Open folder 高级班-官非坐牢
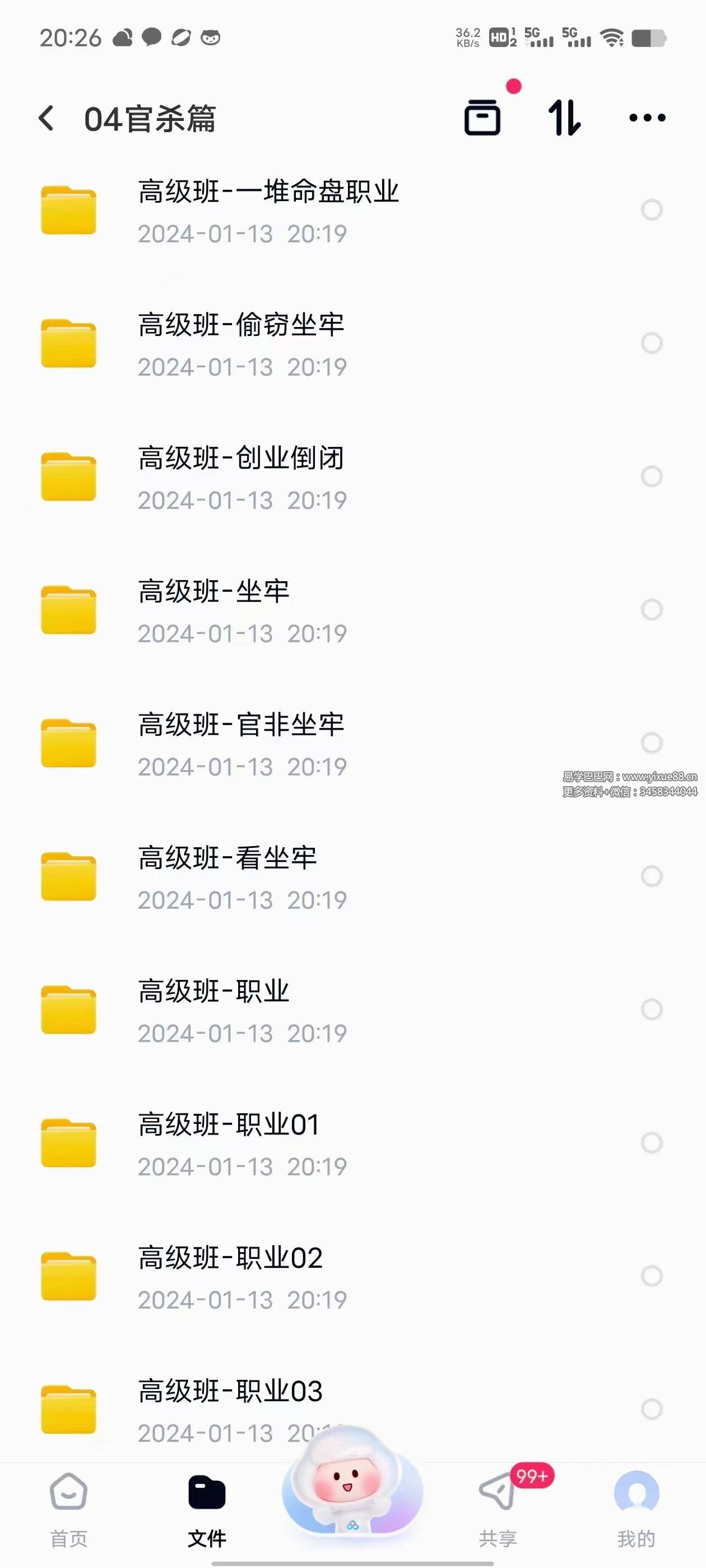Screen dimensions: 706x1568 [352, 744]
